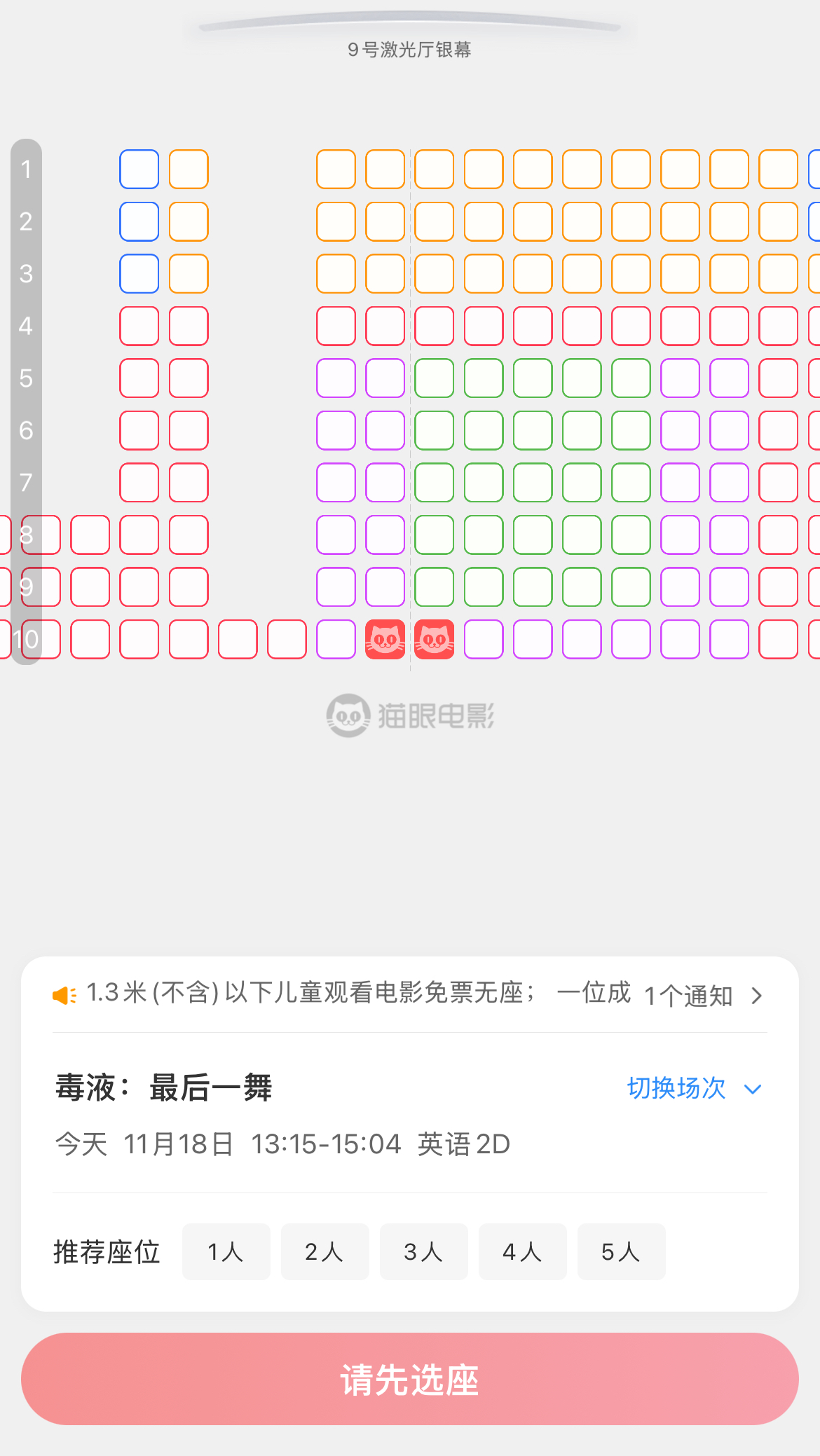Select recommended seats for 2人

324,1251
